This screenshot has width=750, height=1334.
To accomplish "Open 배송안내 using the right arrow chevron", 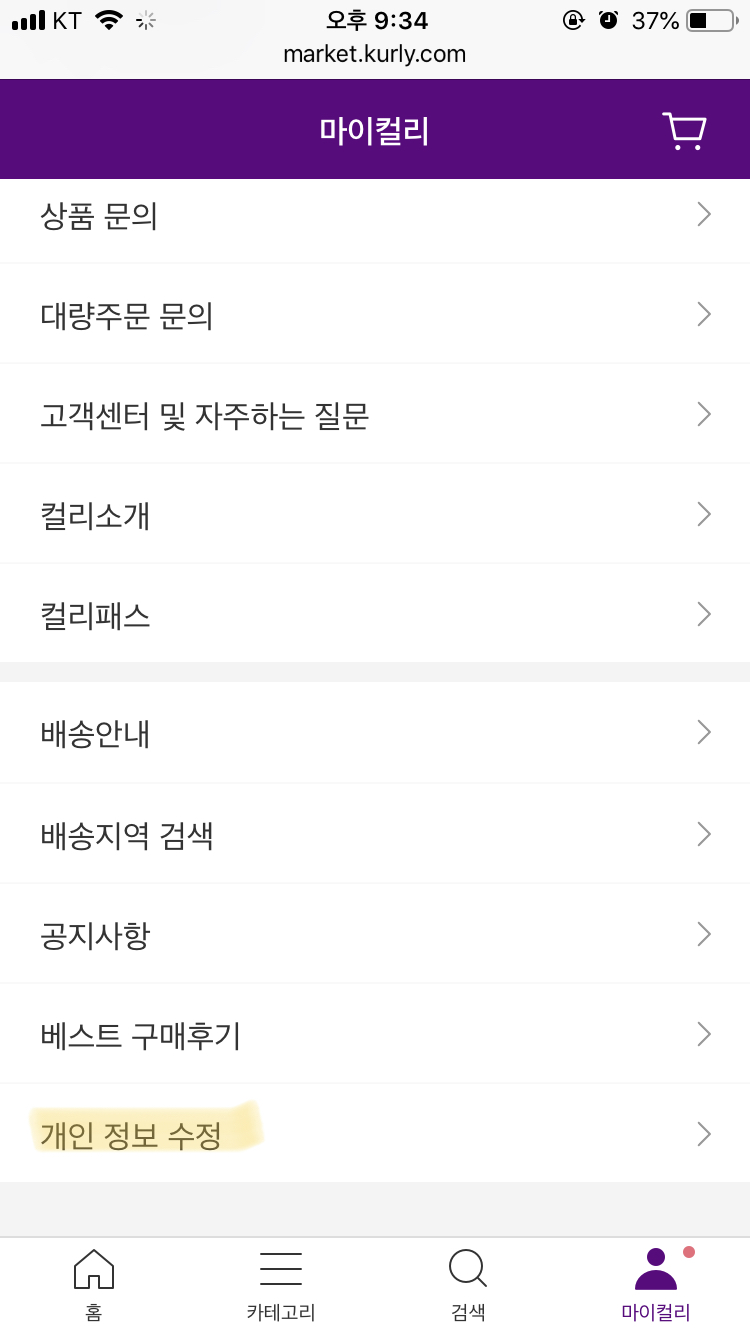I will click(703, 732).
